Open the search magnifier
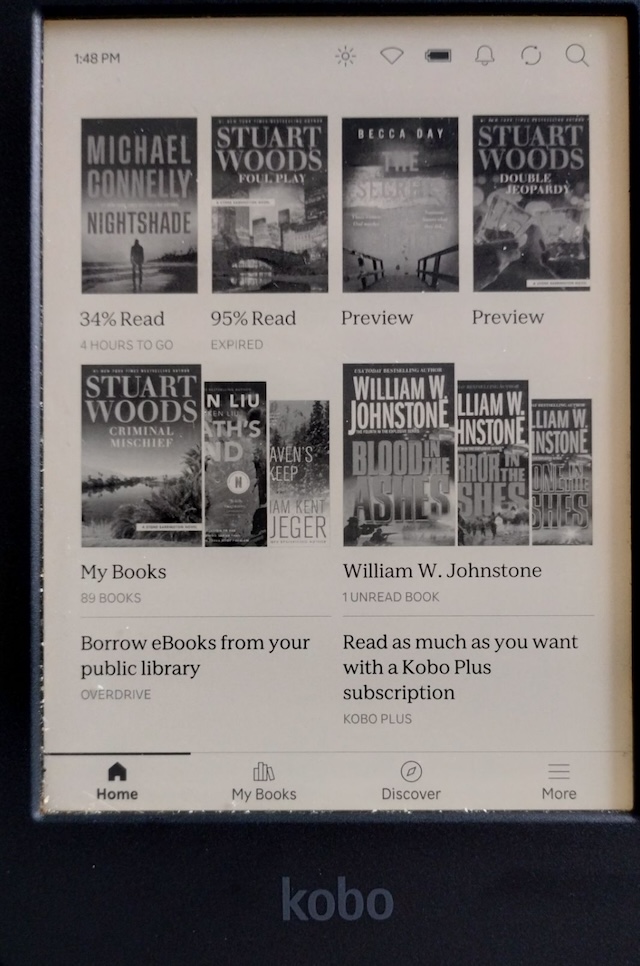 (577, 56)
